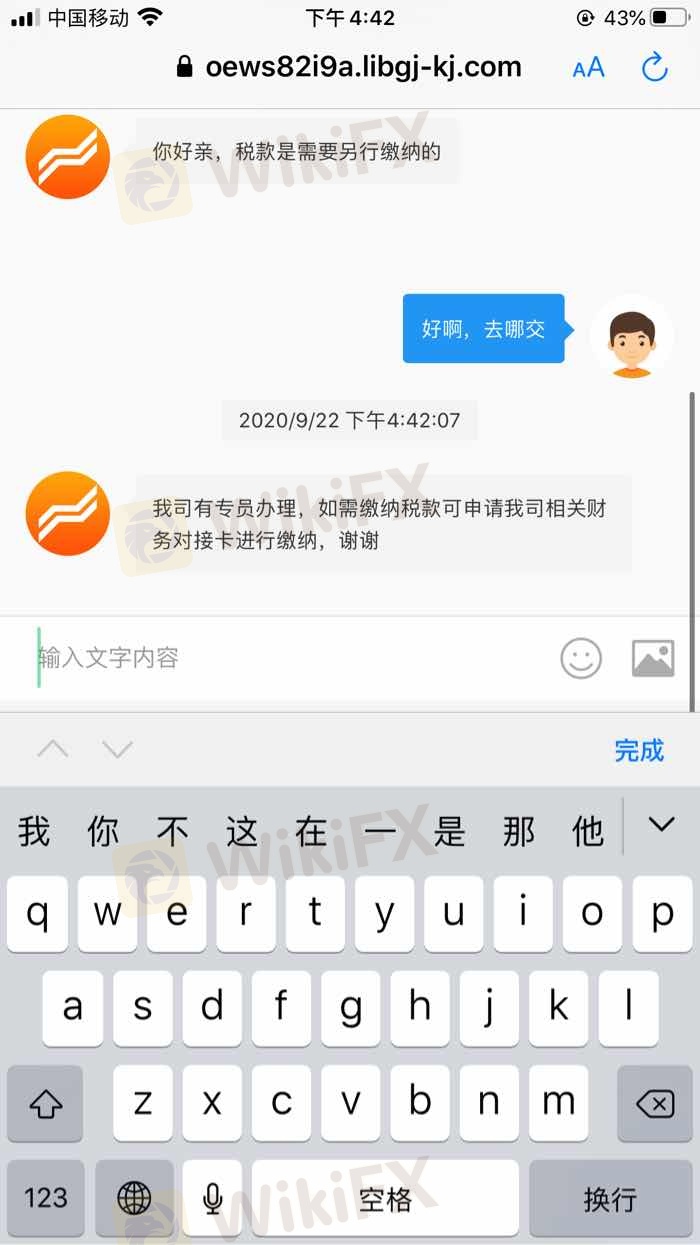Choose the suggestion 这 from candidates
This screenshot has width=700, height=1245.
click(x=242, y=831)
